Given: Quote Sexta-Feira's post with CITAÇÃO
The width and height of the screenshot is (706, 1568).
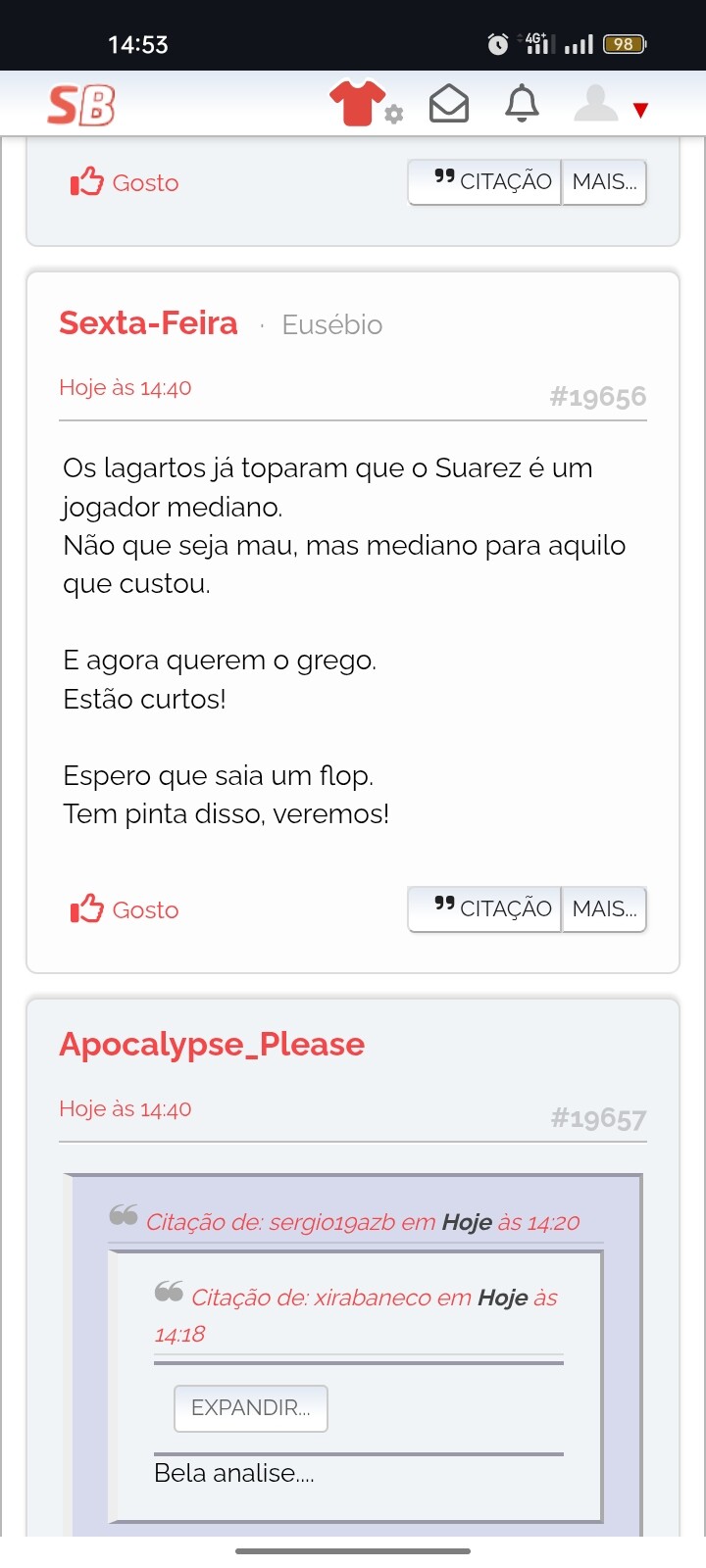Looking at the screenshot, I should [x=484, y=909].
